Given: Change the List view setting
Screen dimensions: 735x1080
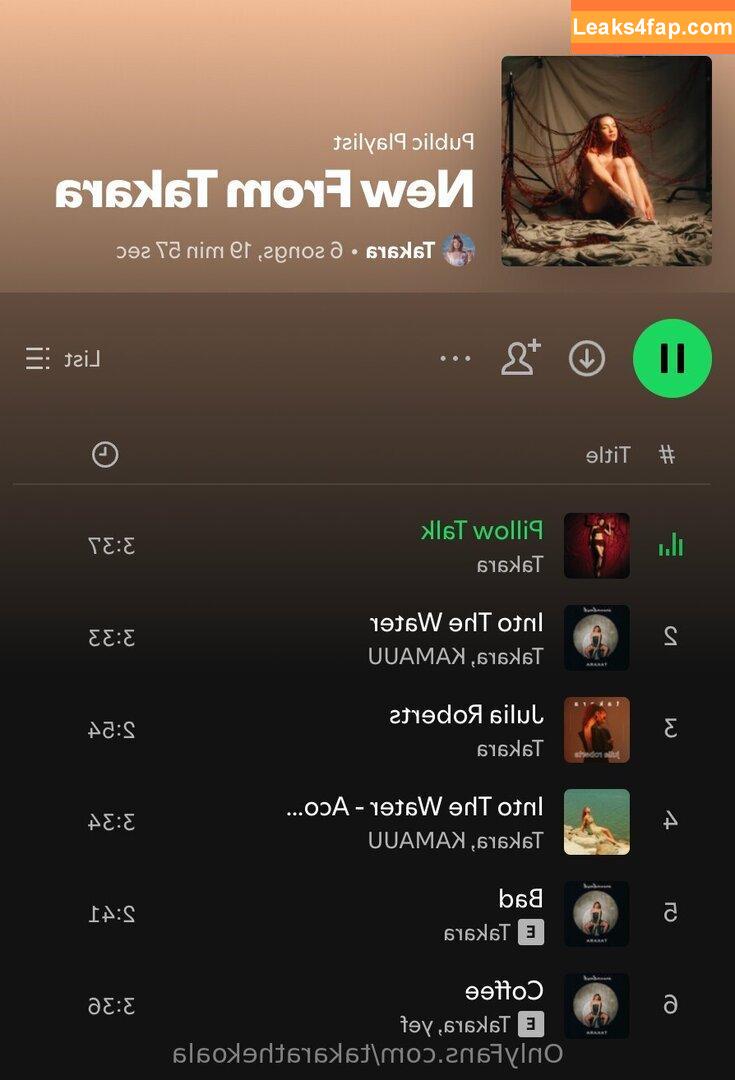Looking at the screenshot, I should click(x=63, y=358).
